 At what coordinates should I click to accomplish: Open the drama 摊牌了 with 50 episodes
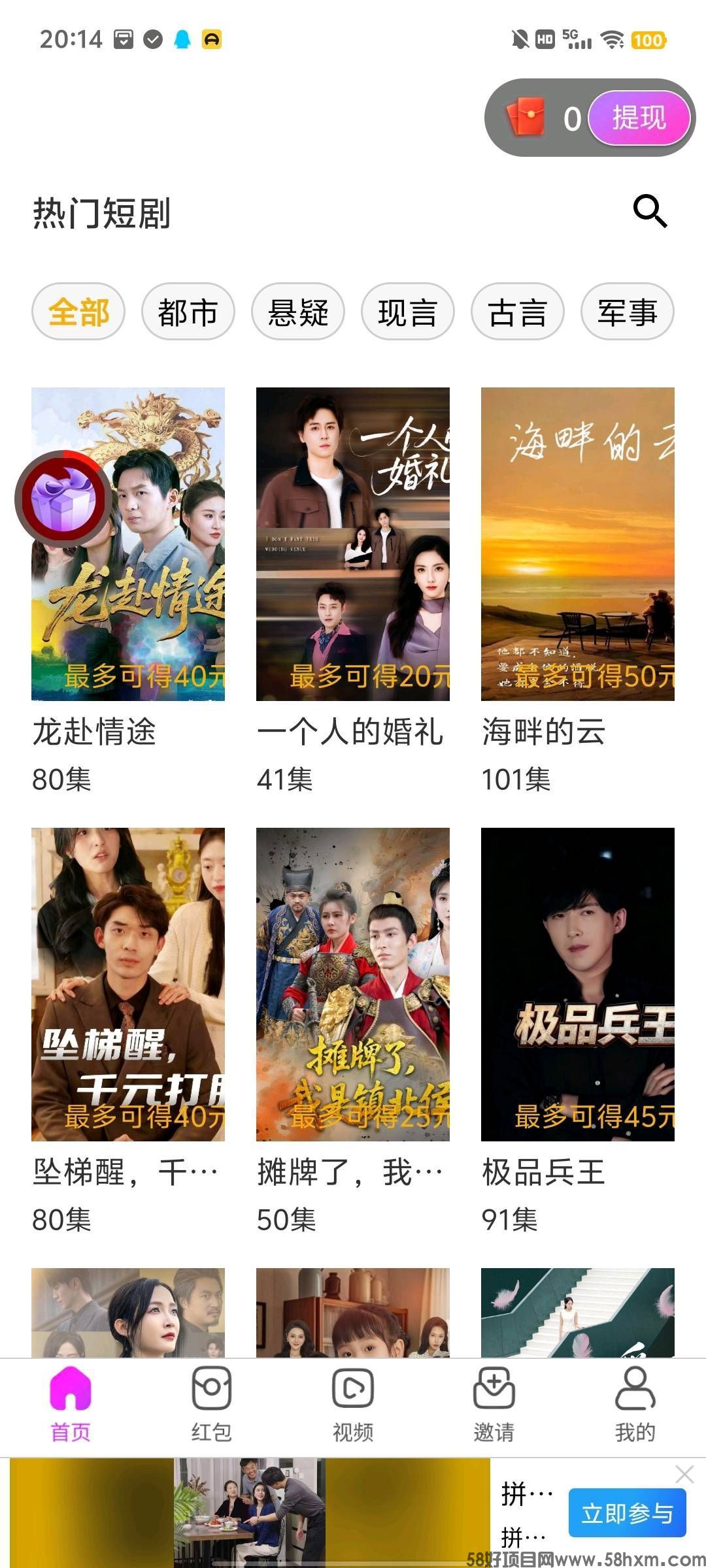pyautogui.click(x=353, y=984)
